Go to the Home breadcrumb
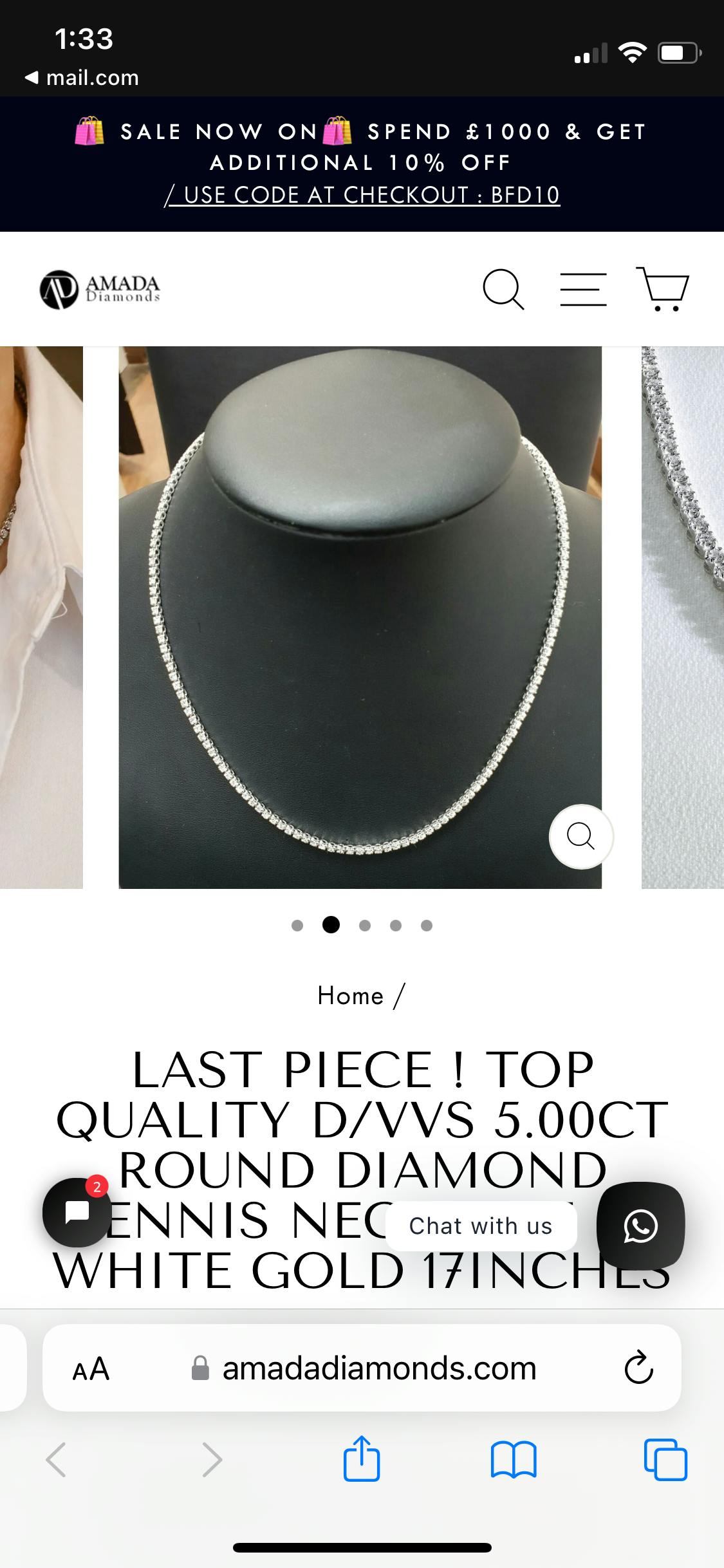The image size is (724, 1568). [x=351, y=996]
